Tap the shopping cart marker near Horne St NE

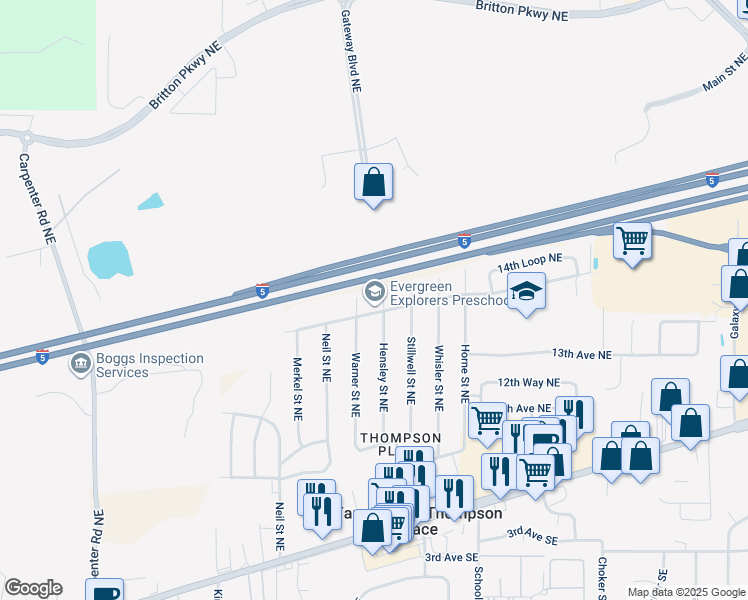point(488,421)
